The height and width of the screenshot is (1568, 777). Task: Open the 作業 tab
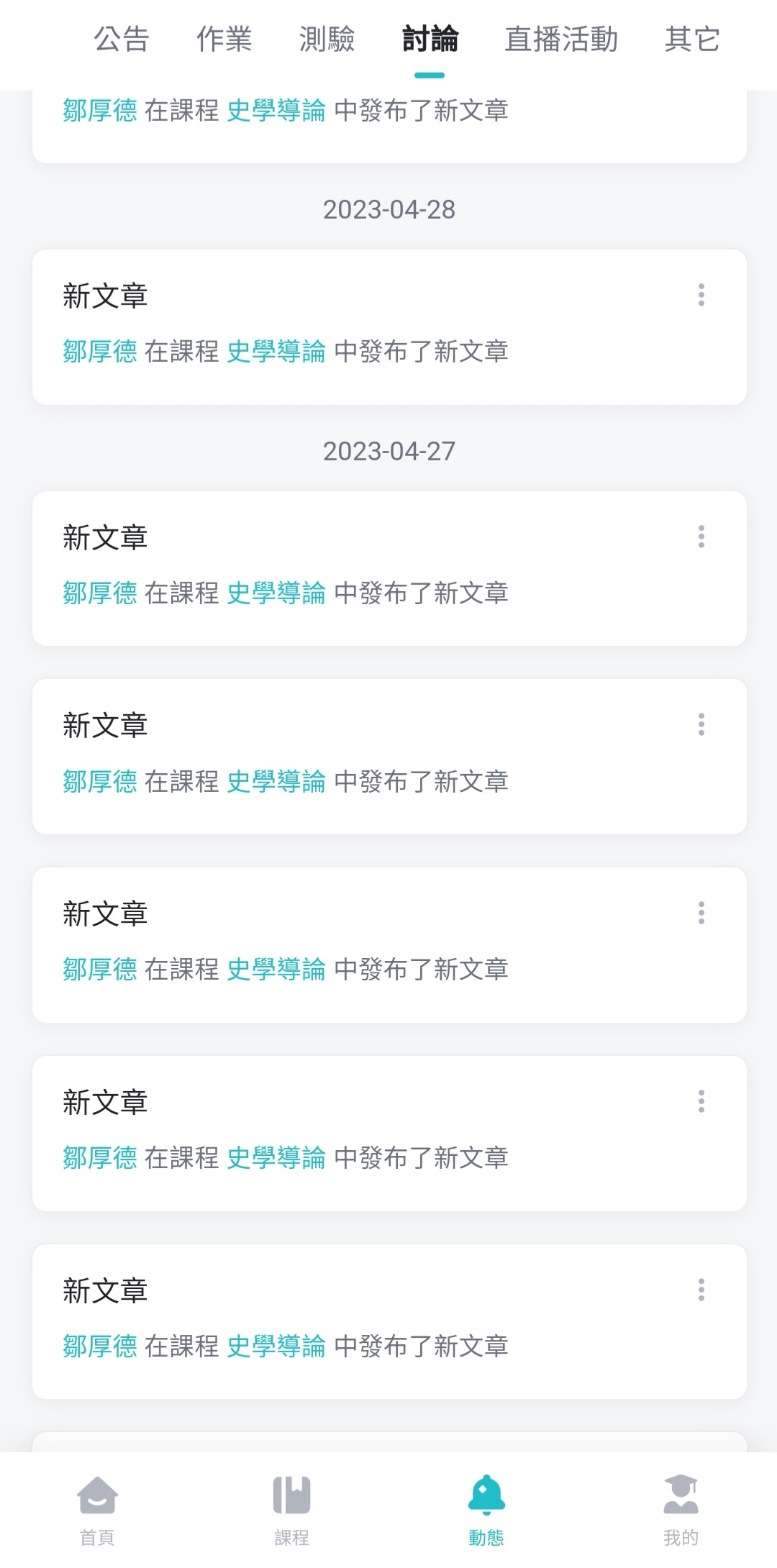[x=224, y=40]
